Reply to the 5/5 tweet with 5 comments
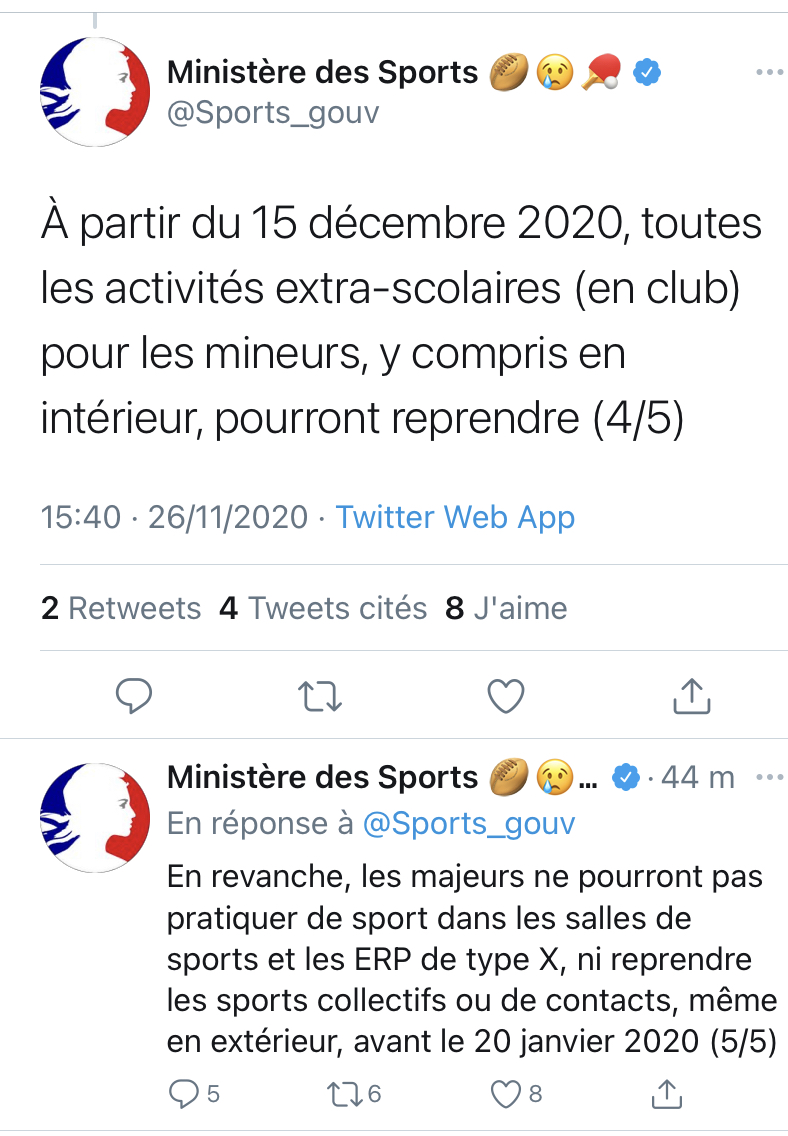Image resolution: width=788 pixels, height=1136 pixels. [184, 1094]
